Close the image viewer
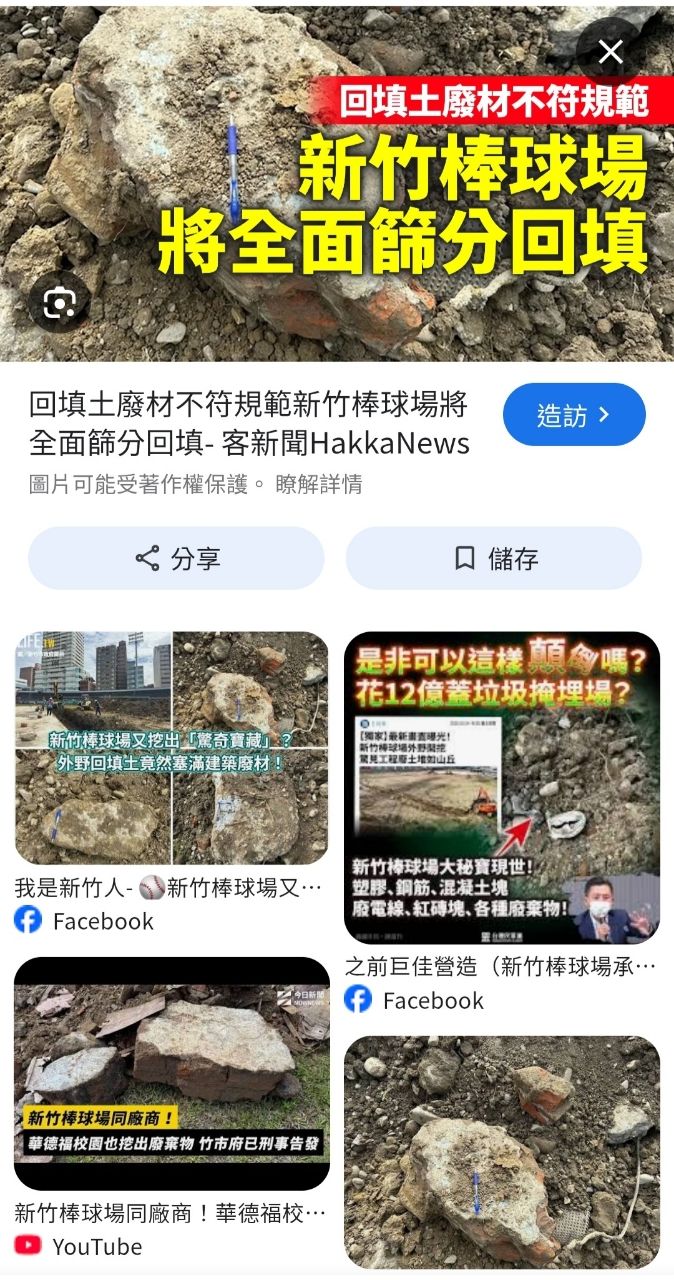 (610, 52)
